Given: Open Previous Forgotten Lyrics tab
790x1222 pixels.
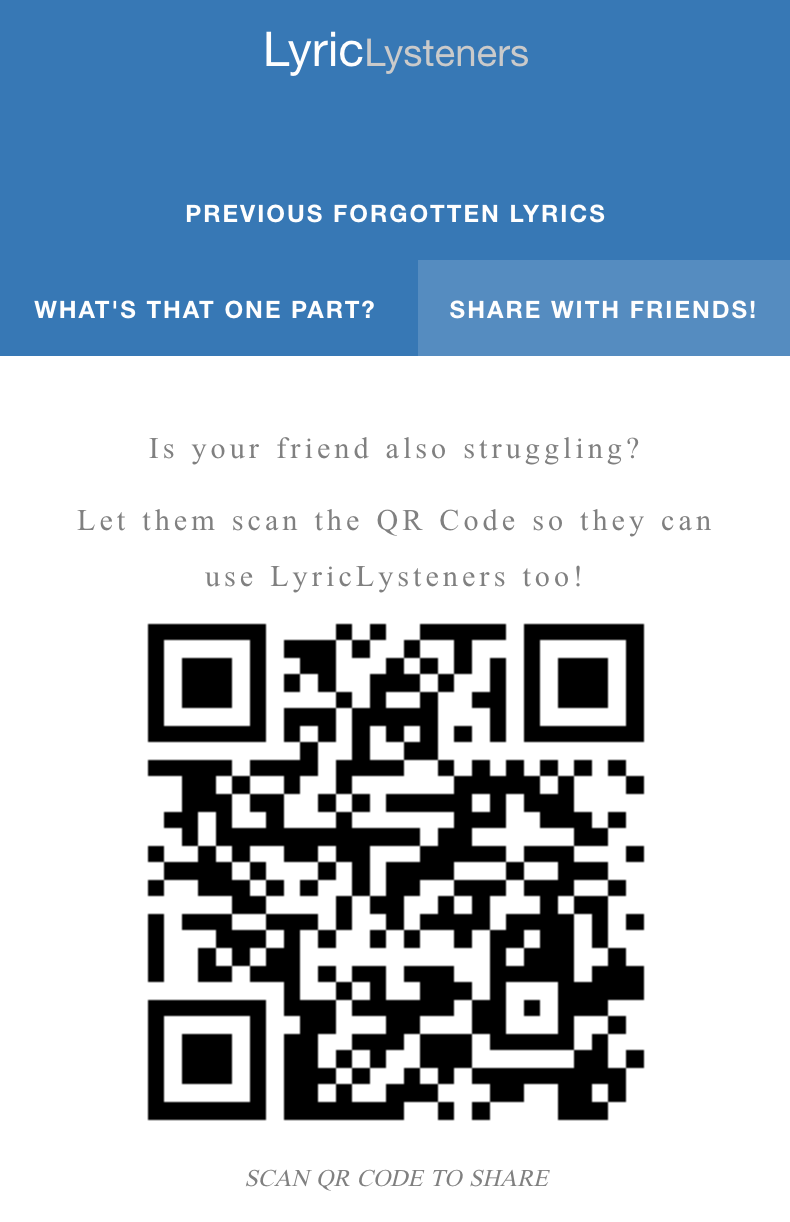Looking at the screenshot, I should point(395,214).
